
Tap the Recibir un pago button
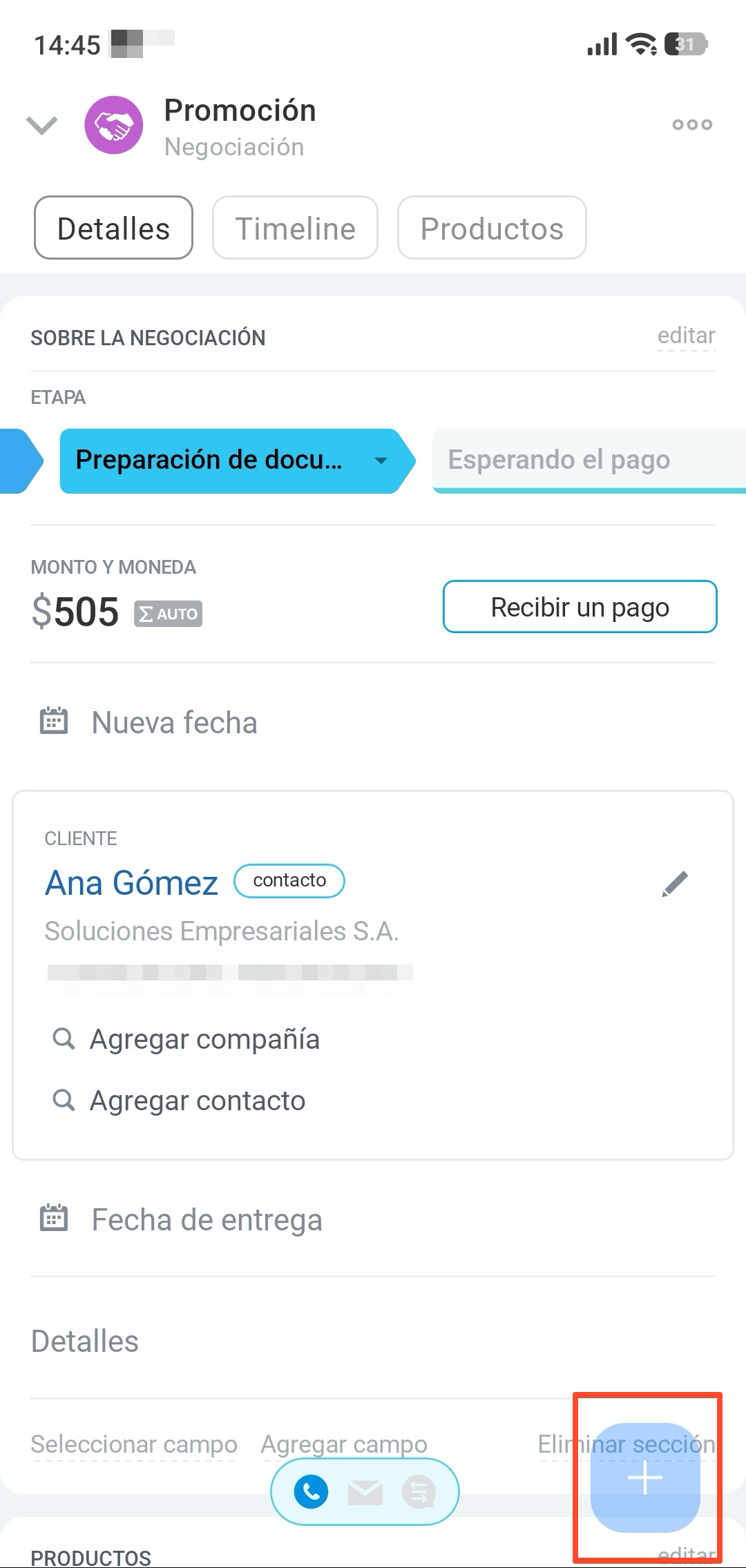(580, 608)
